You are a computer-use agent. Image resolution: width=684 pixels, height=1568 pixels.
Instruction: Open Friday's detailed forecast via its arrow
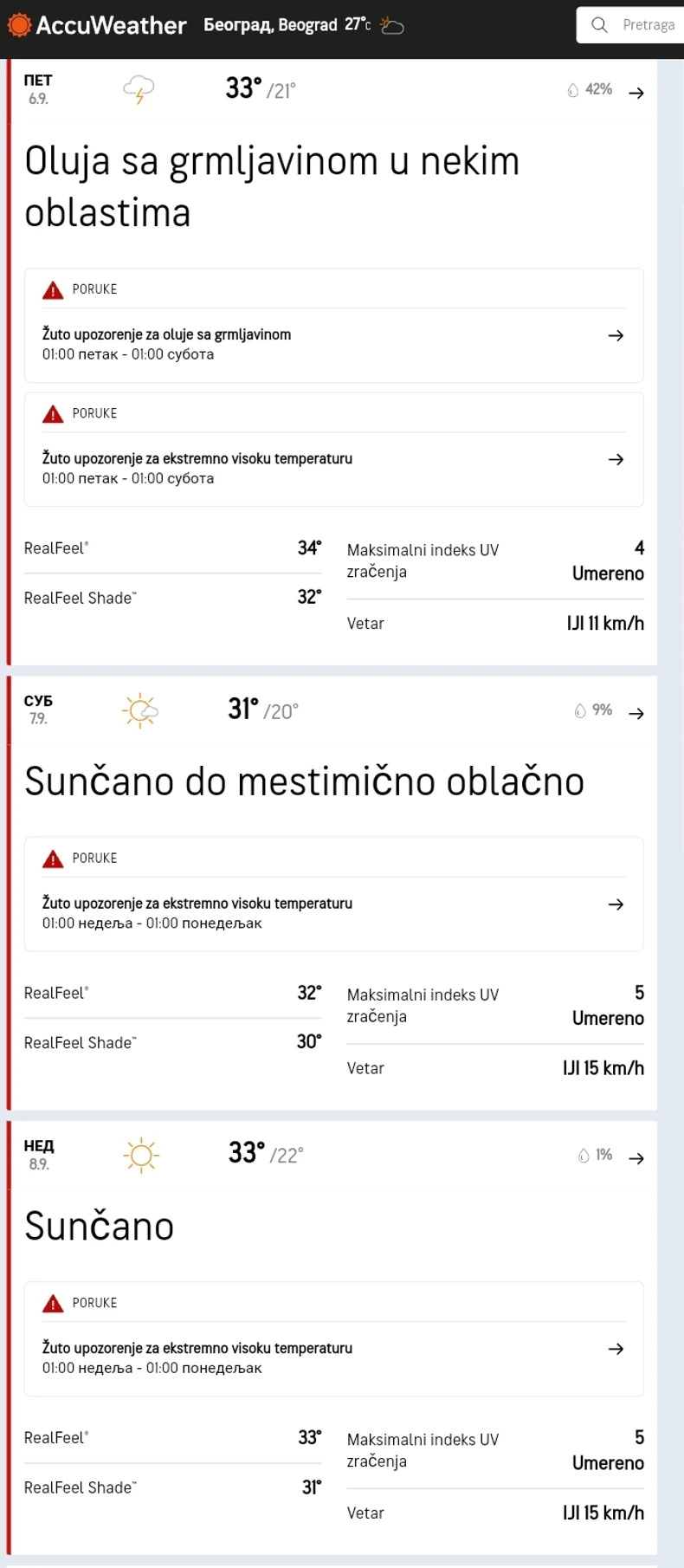click(638, 92)
